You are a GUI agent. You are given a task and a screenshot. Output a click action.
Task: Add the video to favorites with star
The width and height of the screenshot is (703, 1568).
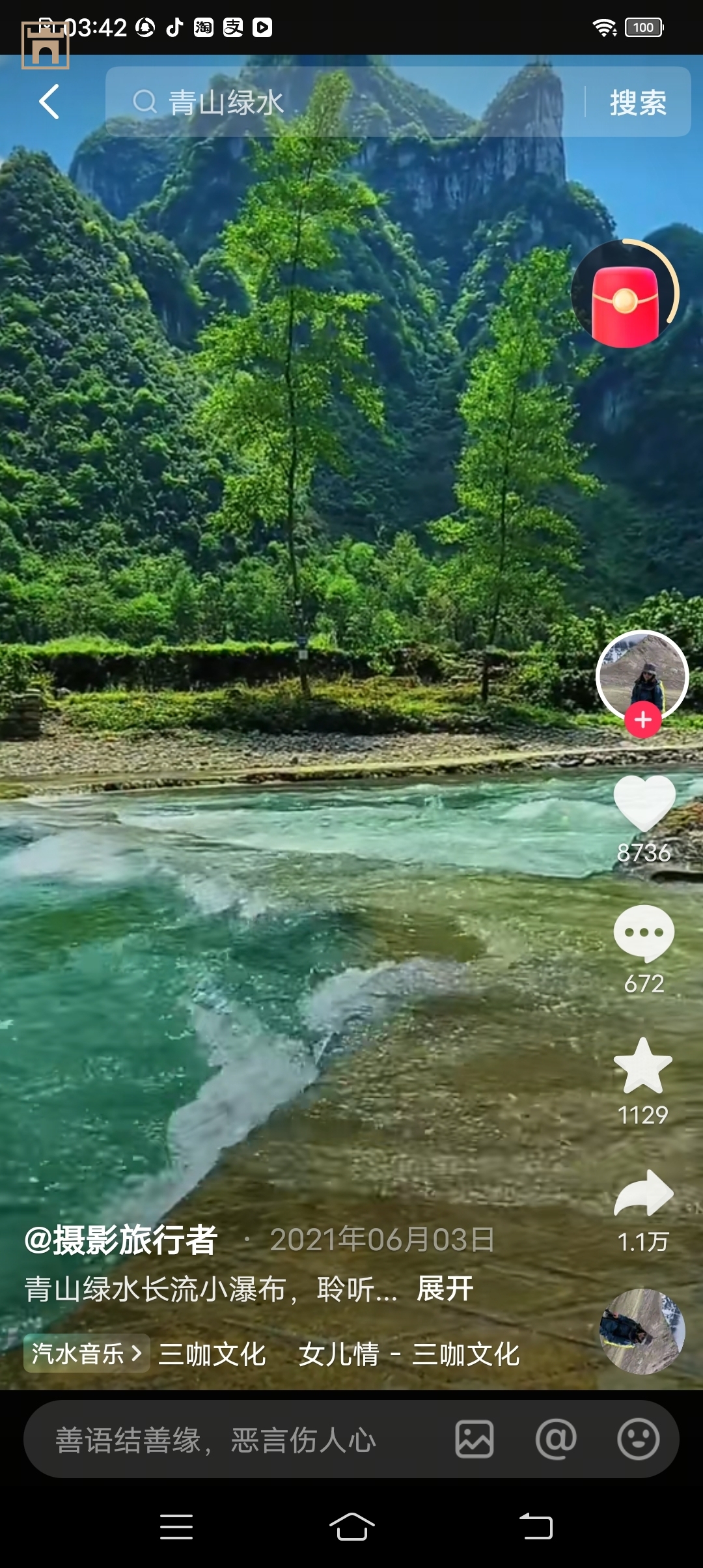[643, 1066]
